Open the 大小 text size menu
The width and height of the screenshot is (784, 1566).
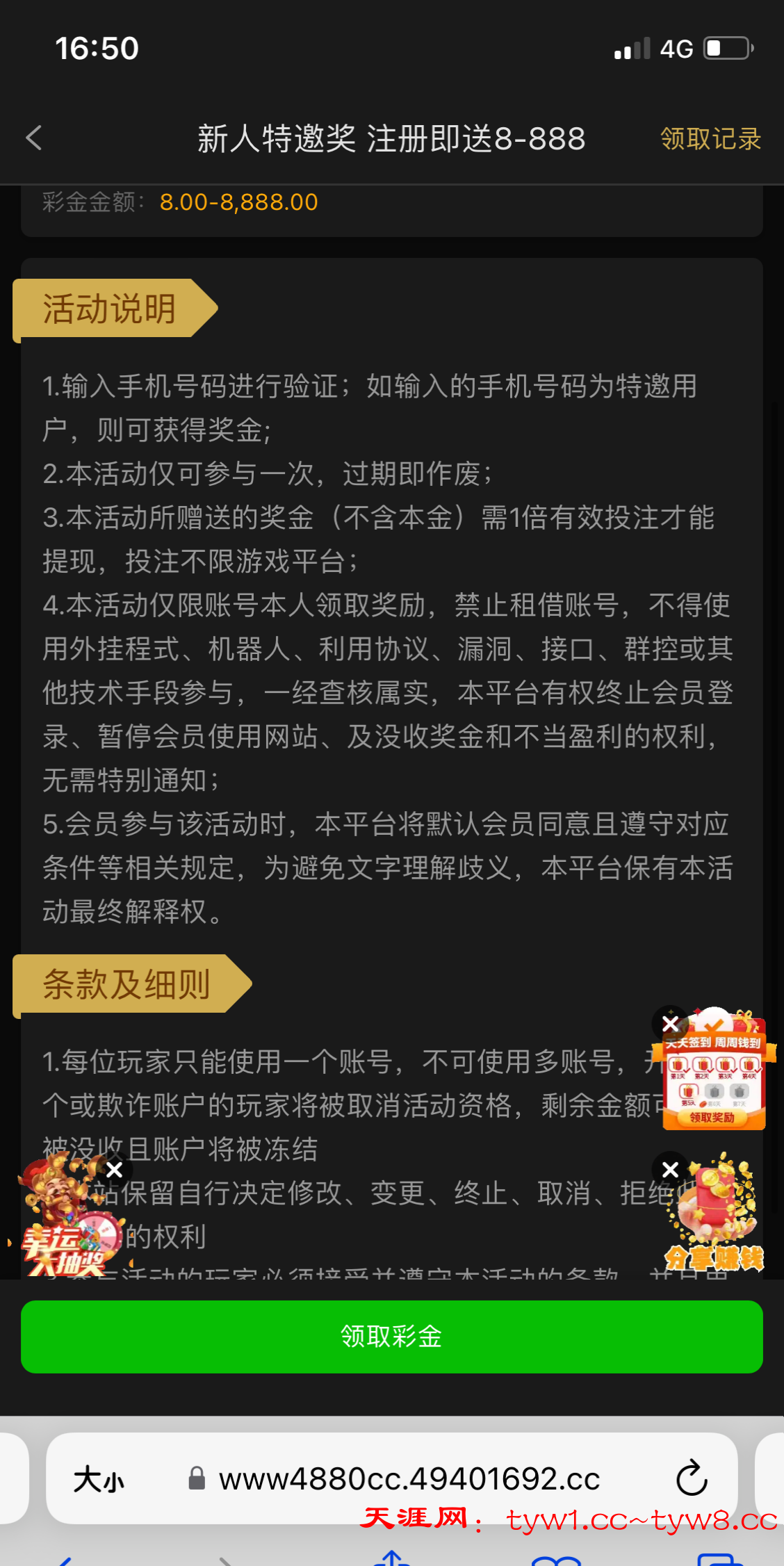coord(99,1479)
